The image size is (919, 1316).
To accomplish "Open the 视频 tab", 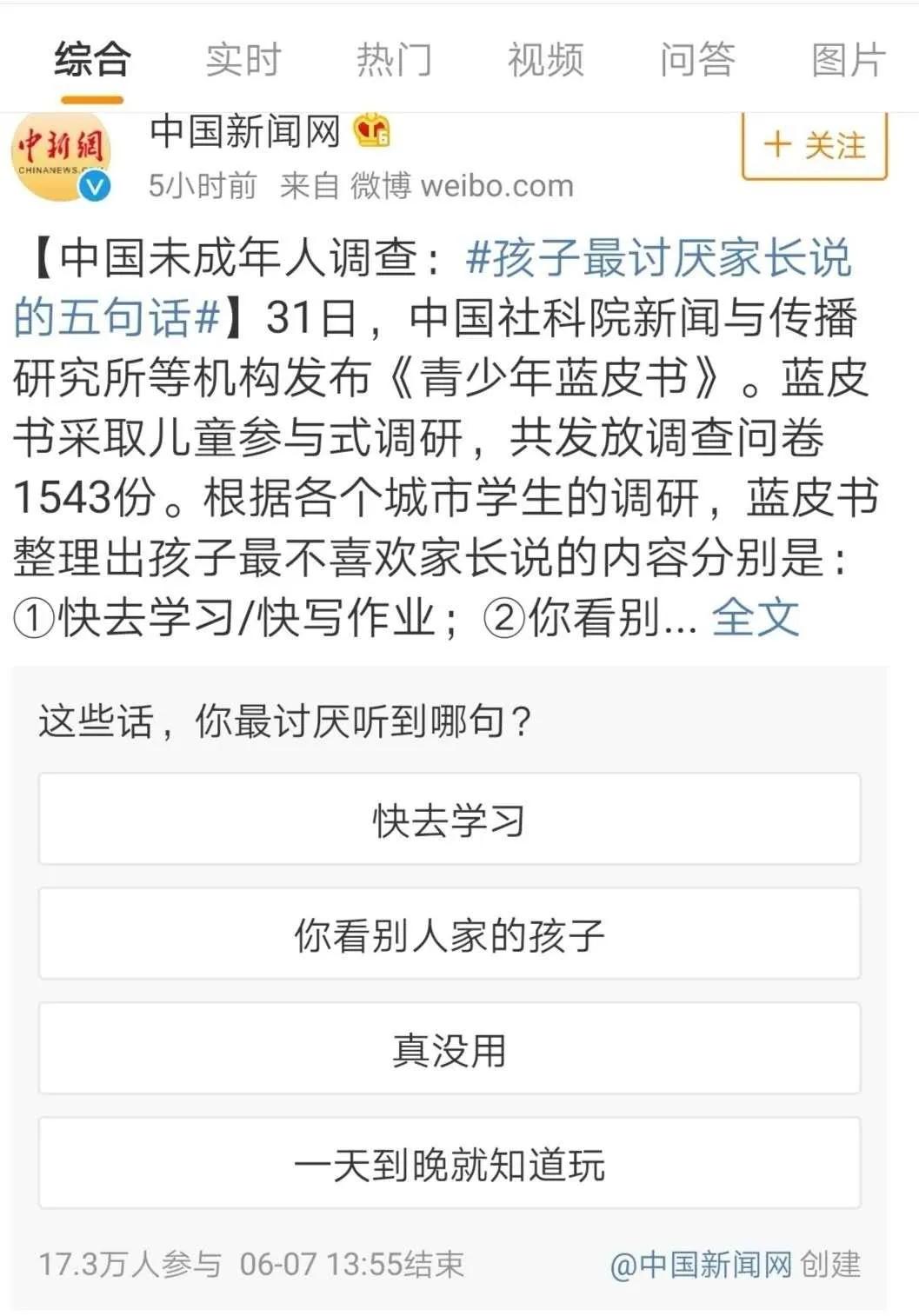I will click(x=545, y=61).
